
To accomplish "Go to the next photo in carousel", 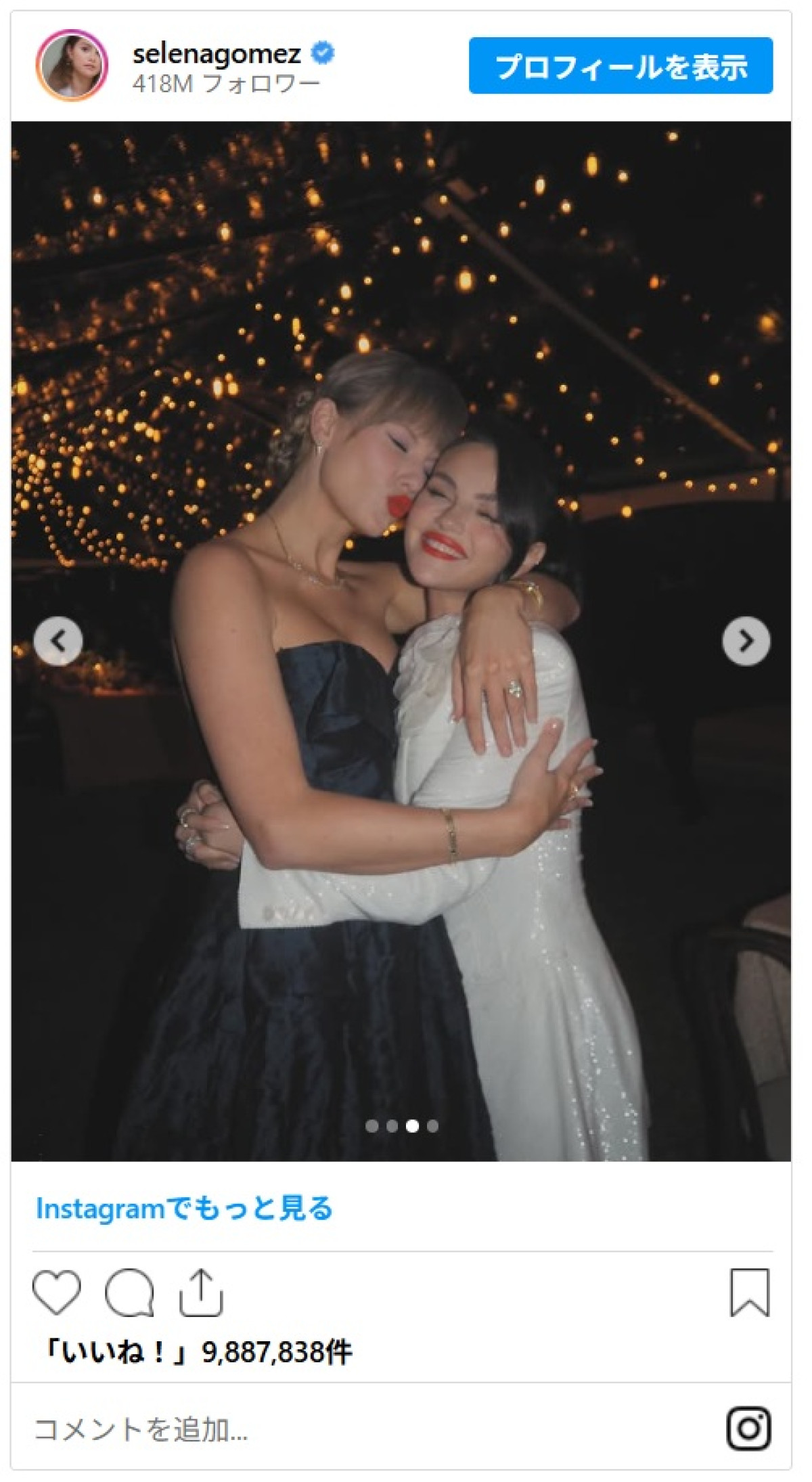I will click(x=746, y=640).
